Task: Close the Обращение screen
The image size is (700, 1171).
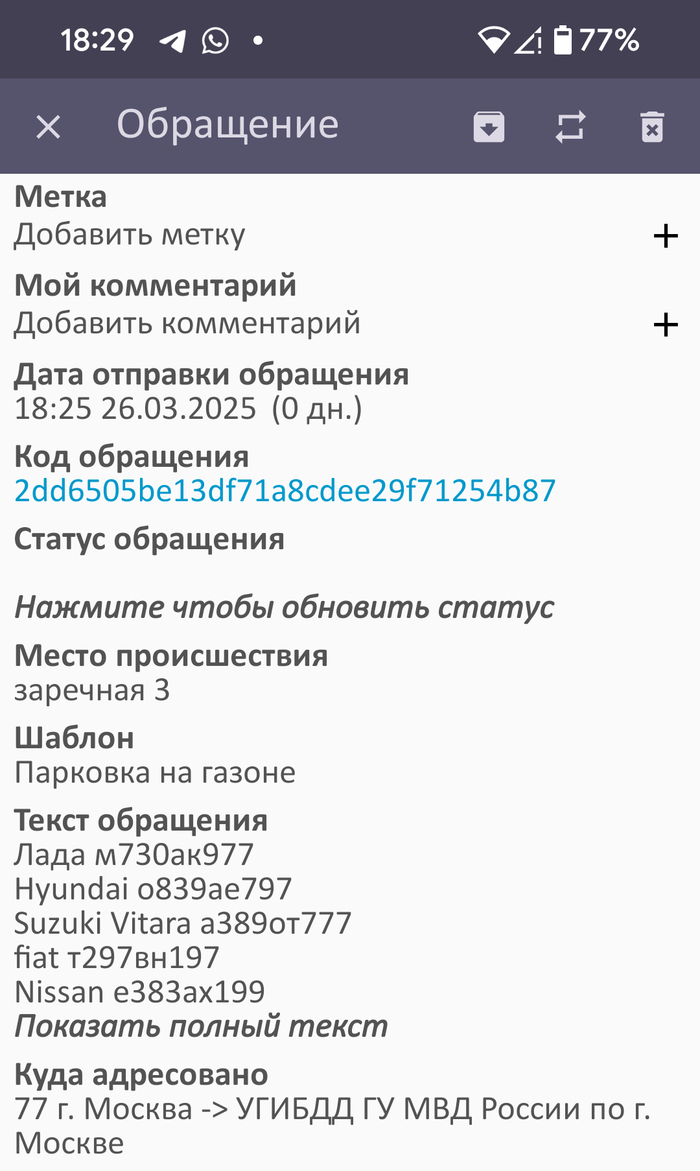Action: (48, 127)
